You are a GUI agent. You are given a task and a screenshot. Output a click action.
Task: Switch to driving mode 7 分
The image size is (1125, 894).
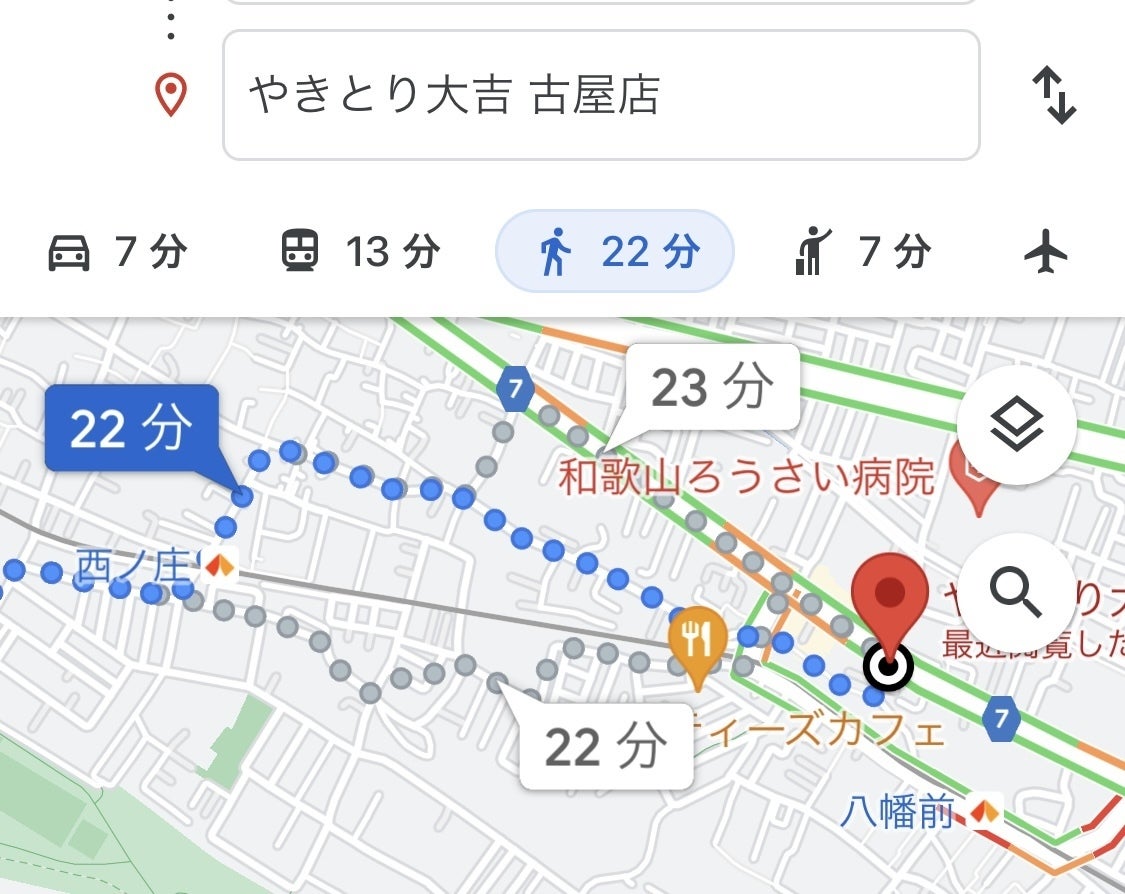tap(117, 252)
